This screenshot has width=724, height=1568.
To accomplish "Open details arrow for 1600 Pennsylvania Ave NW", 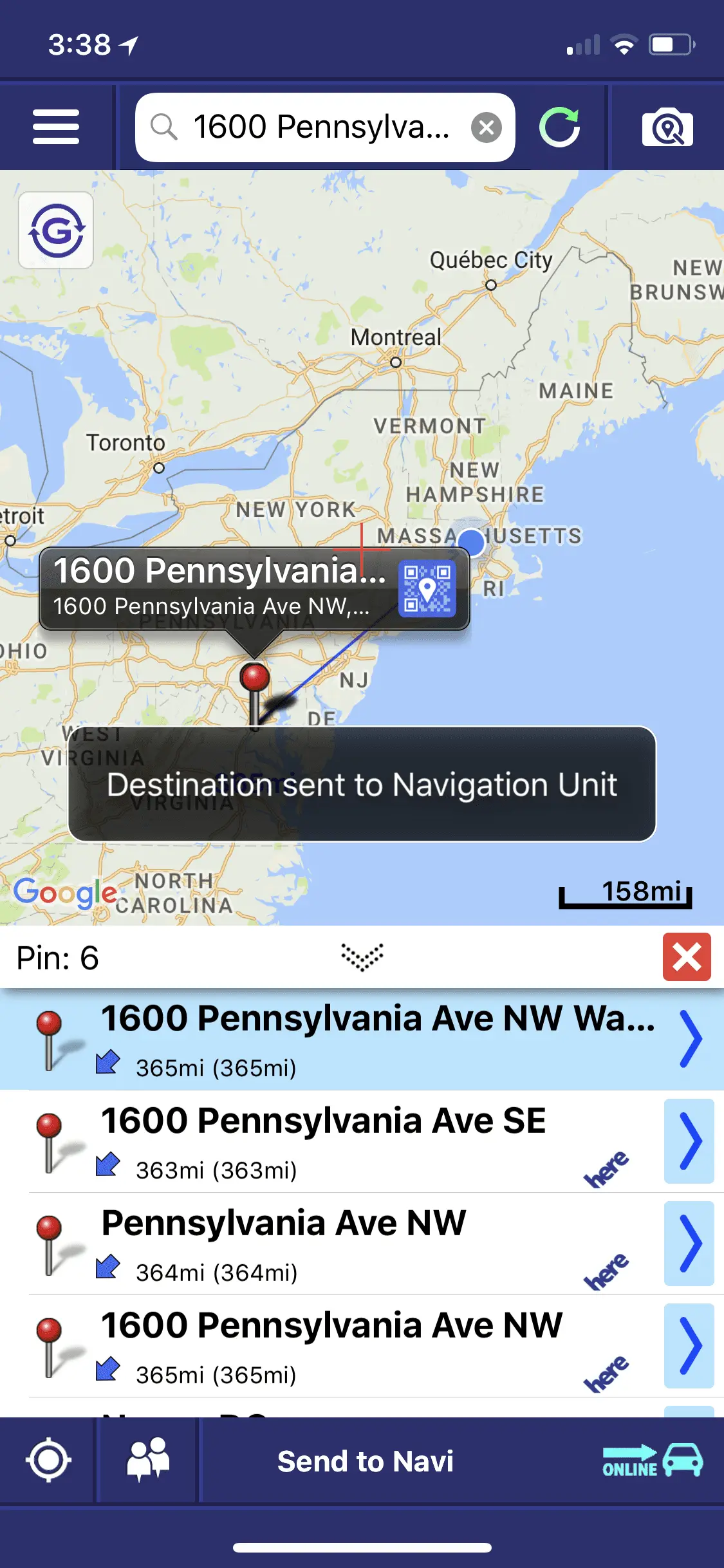I will tap(689, 1346).
